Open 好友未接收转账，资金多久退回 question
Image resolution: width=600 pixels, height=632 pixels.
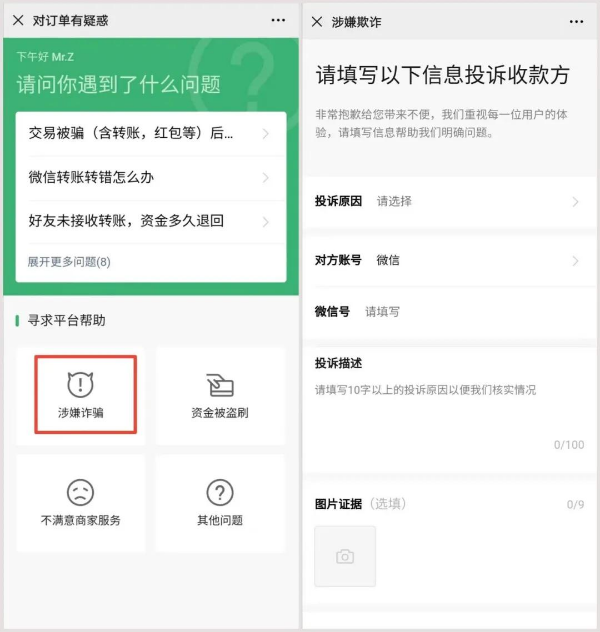click(150, 221)
